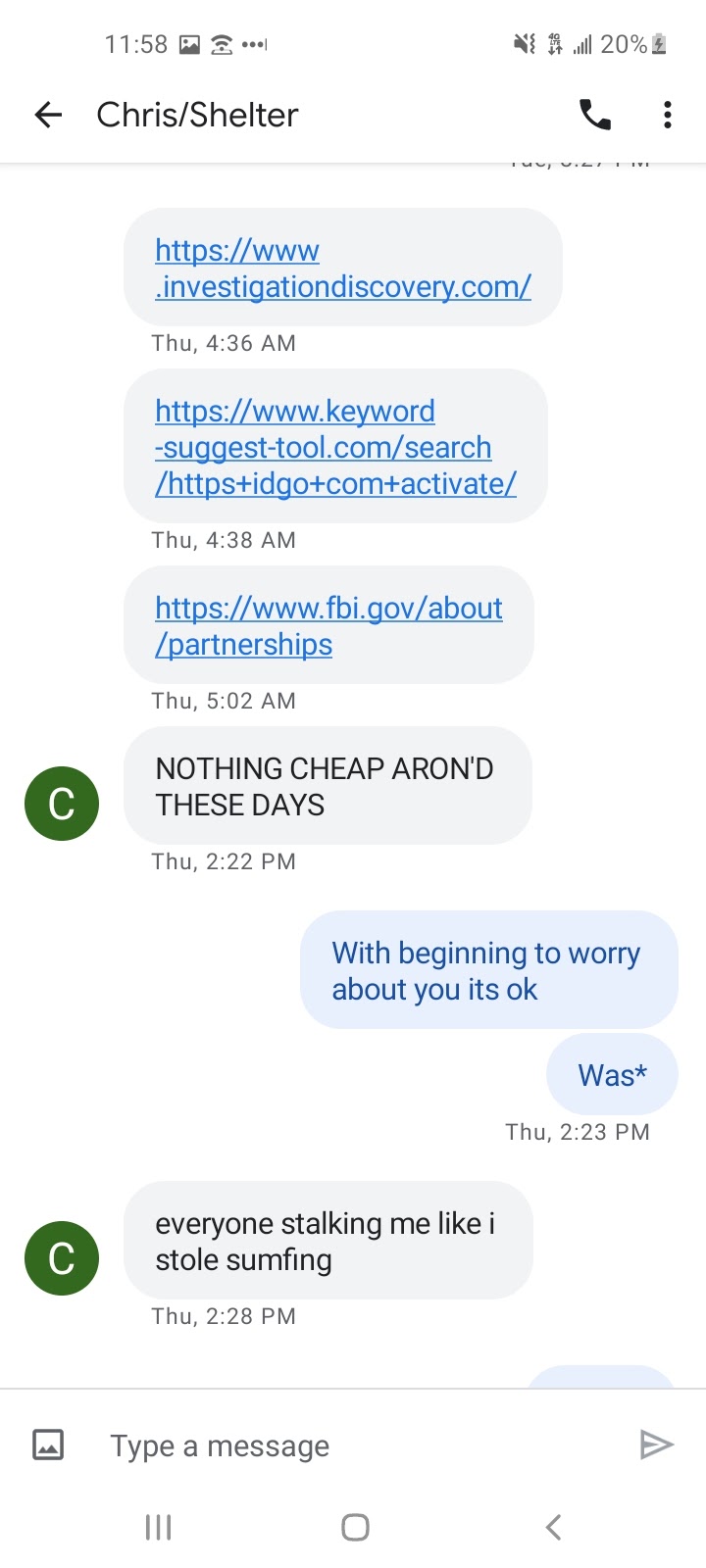
Task: Attach an image with the gallery icon
Action: (x=48, y=1445)
